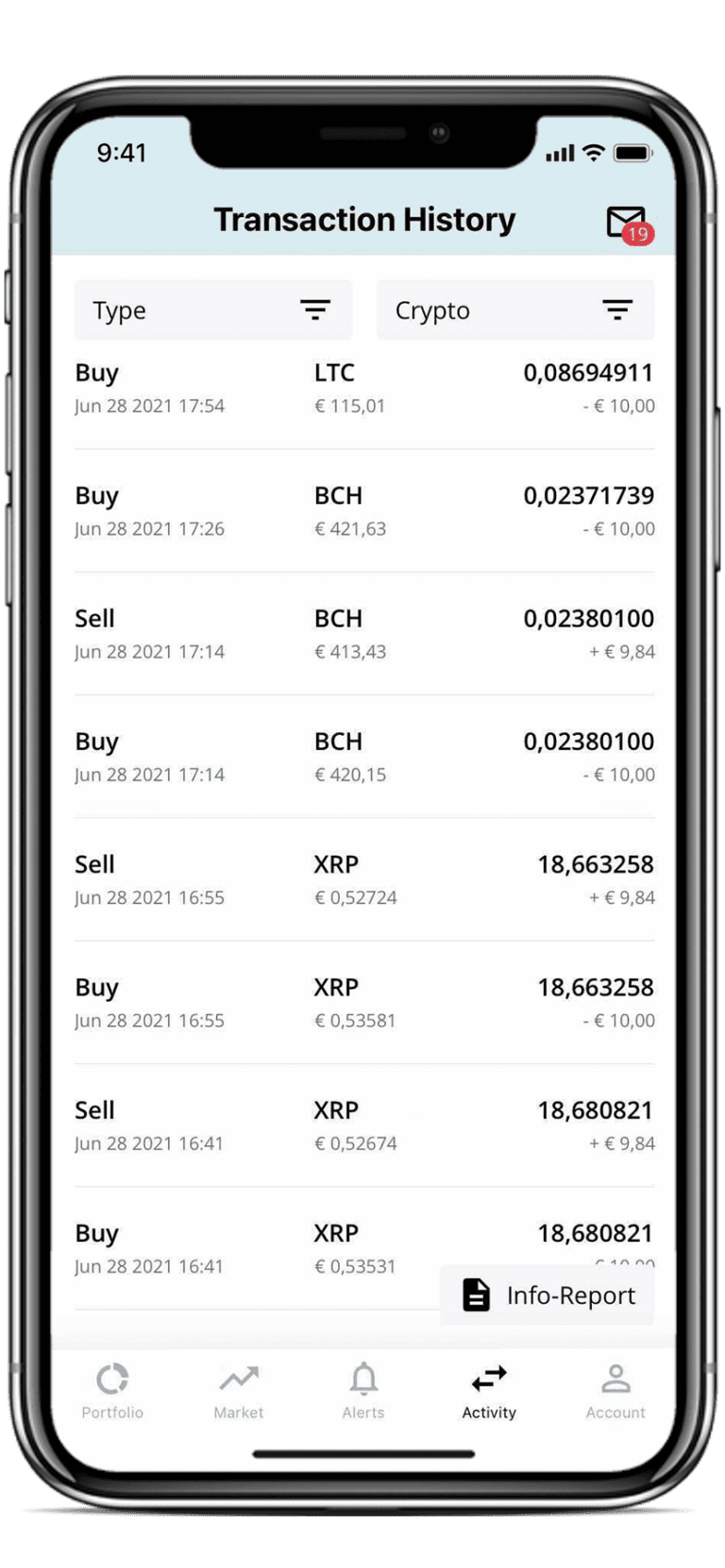
Task: Open the Info-Report button
Action: (x=548, y=1295)
